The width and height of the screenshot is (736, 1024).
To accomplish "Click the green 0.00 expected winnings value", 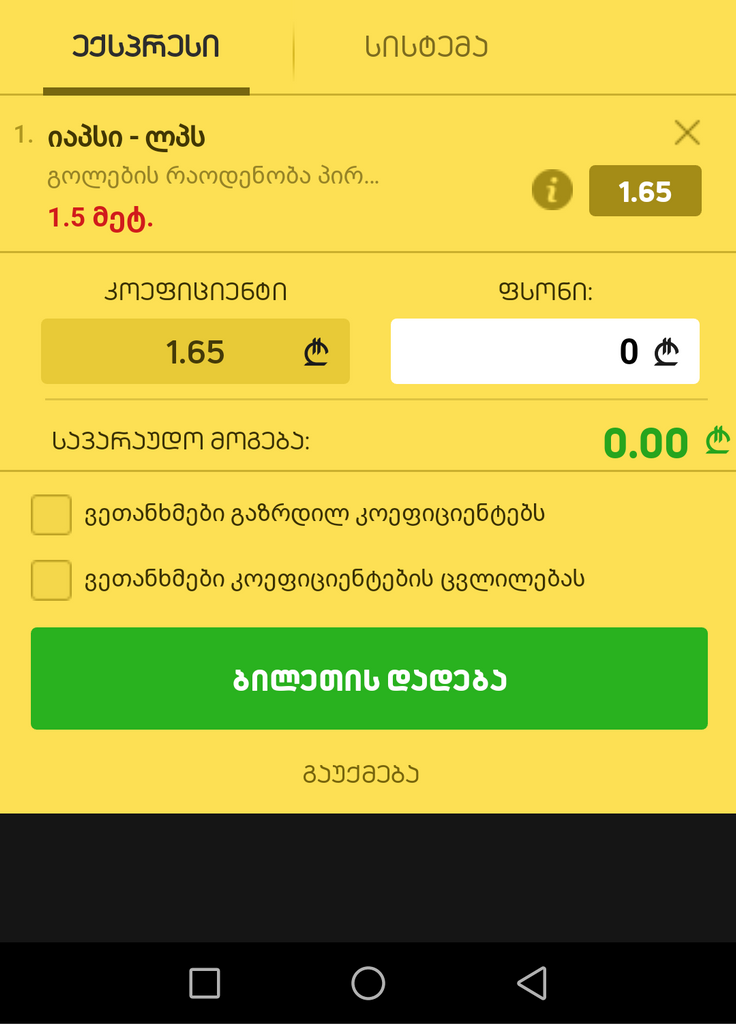I will point(644,443).
